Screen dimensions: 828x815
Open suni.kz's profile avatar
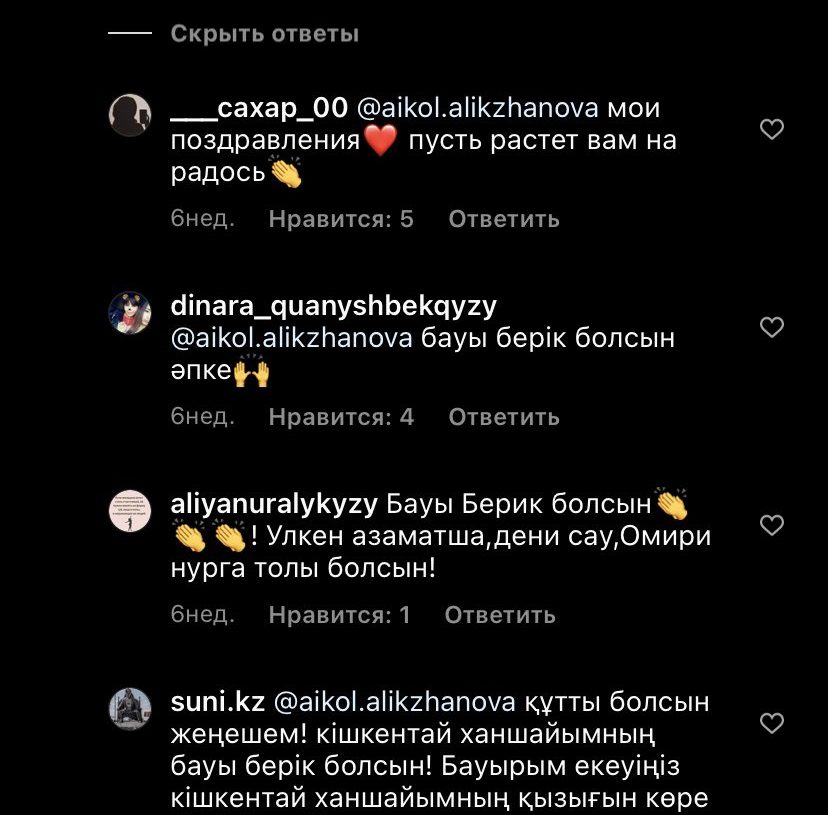[129, 709]
